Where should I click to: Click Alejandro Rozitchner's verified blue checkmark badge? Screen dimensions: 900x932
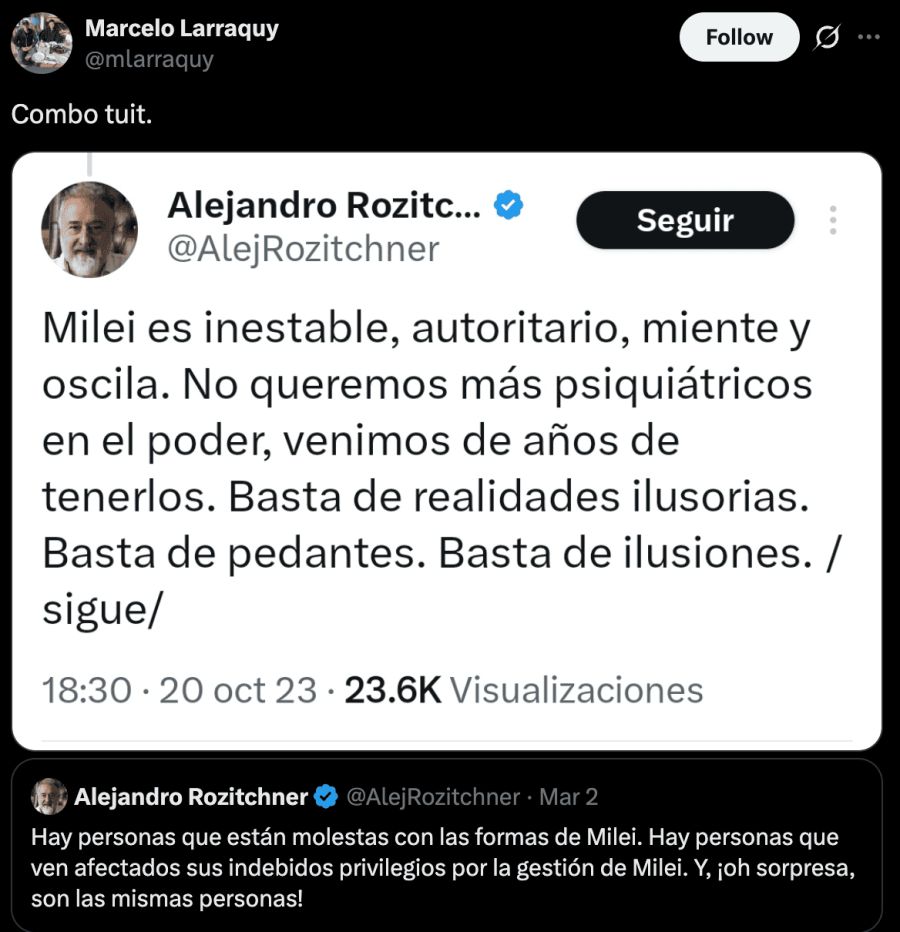(509, 205)
